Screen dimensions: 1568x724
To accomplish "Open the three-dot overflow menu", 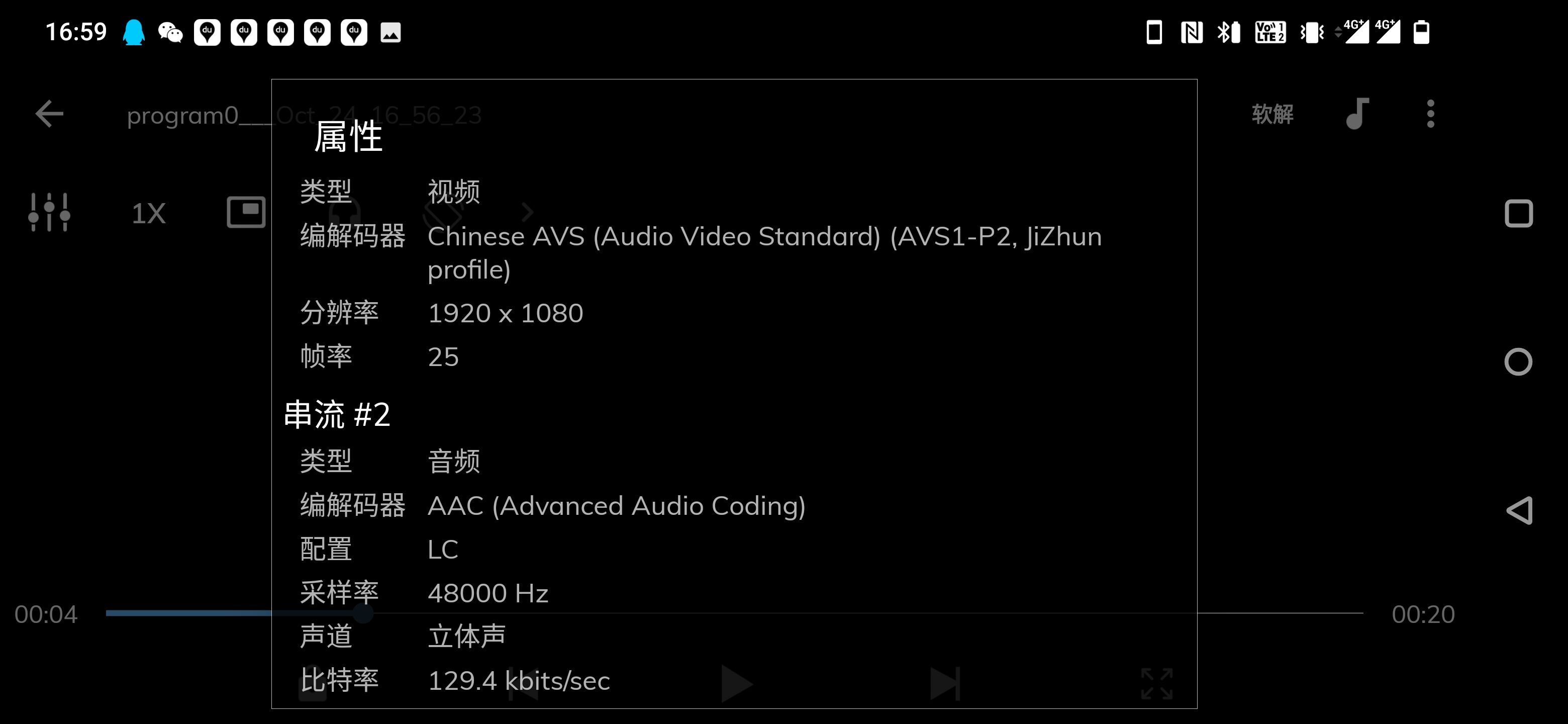I will tap(1430, 114).
